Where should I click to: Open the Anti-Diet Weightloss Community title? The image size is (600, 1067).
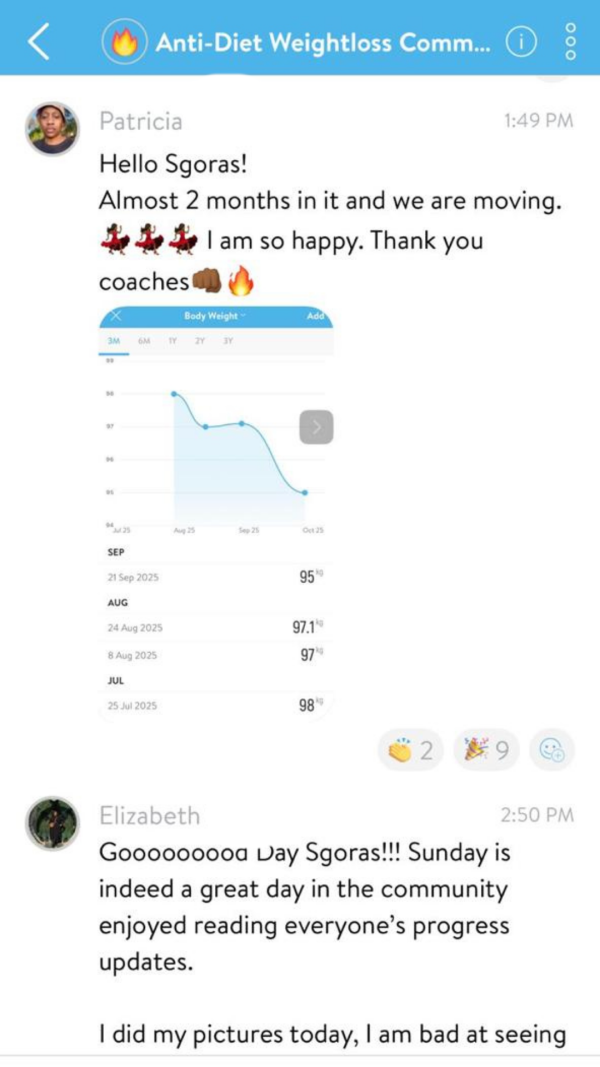tap(322, 42)
